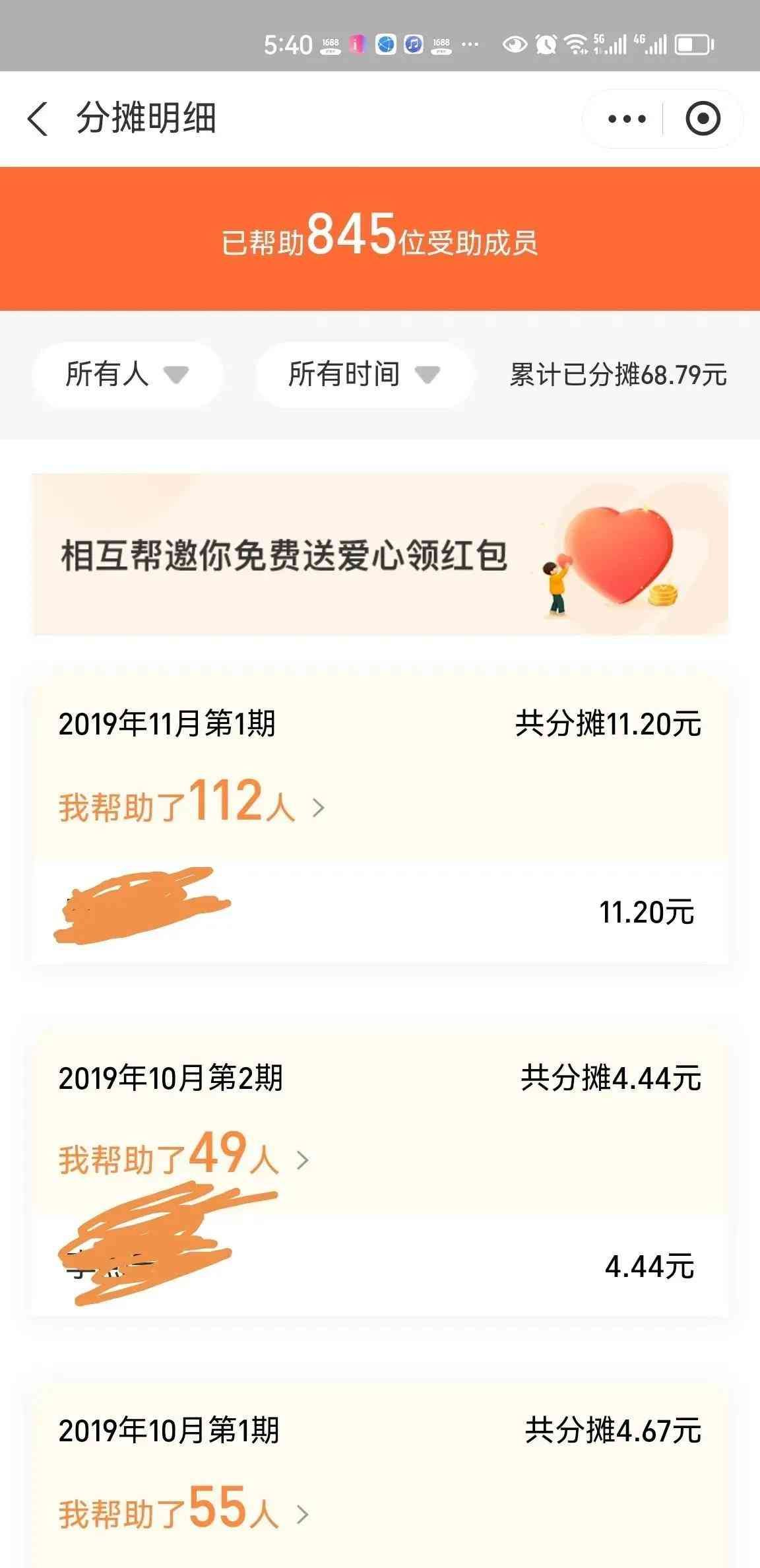Viewport: 760px width, 1568px height.
Task: Close the mini program with the circle button
Action: tap(703, 119)
